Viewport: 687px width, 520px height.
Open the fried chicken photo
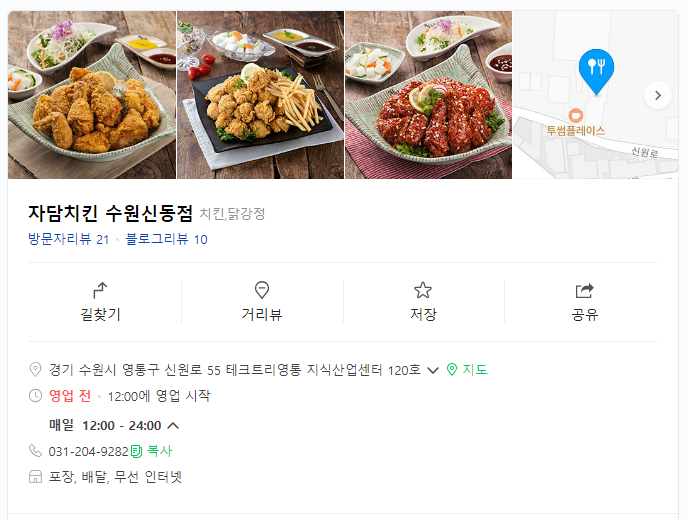[92, 95]
